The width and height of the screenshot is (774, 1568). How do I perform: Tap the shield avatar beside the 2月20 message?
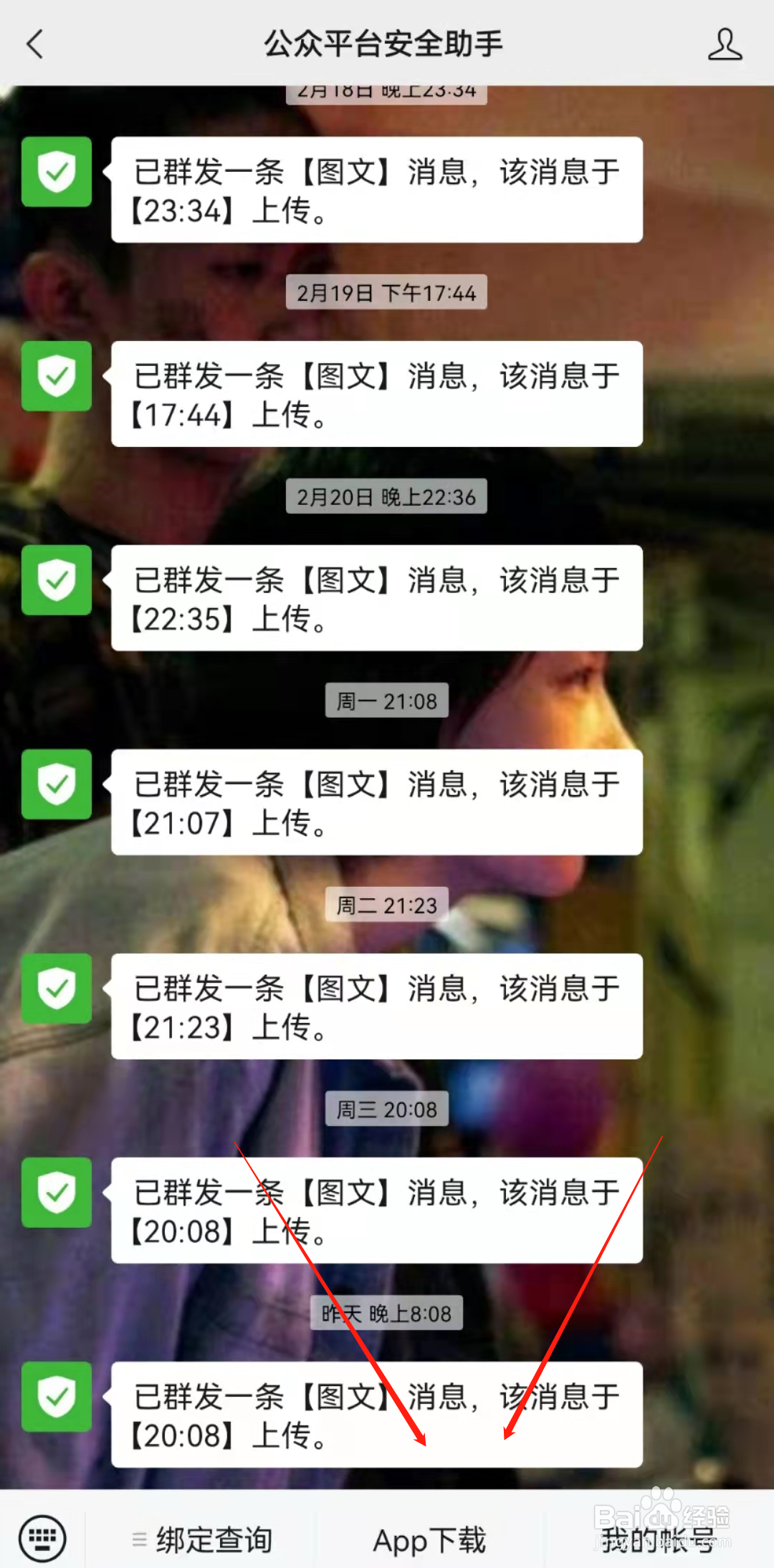(57, 582)
